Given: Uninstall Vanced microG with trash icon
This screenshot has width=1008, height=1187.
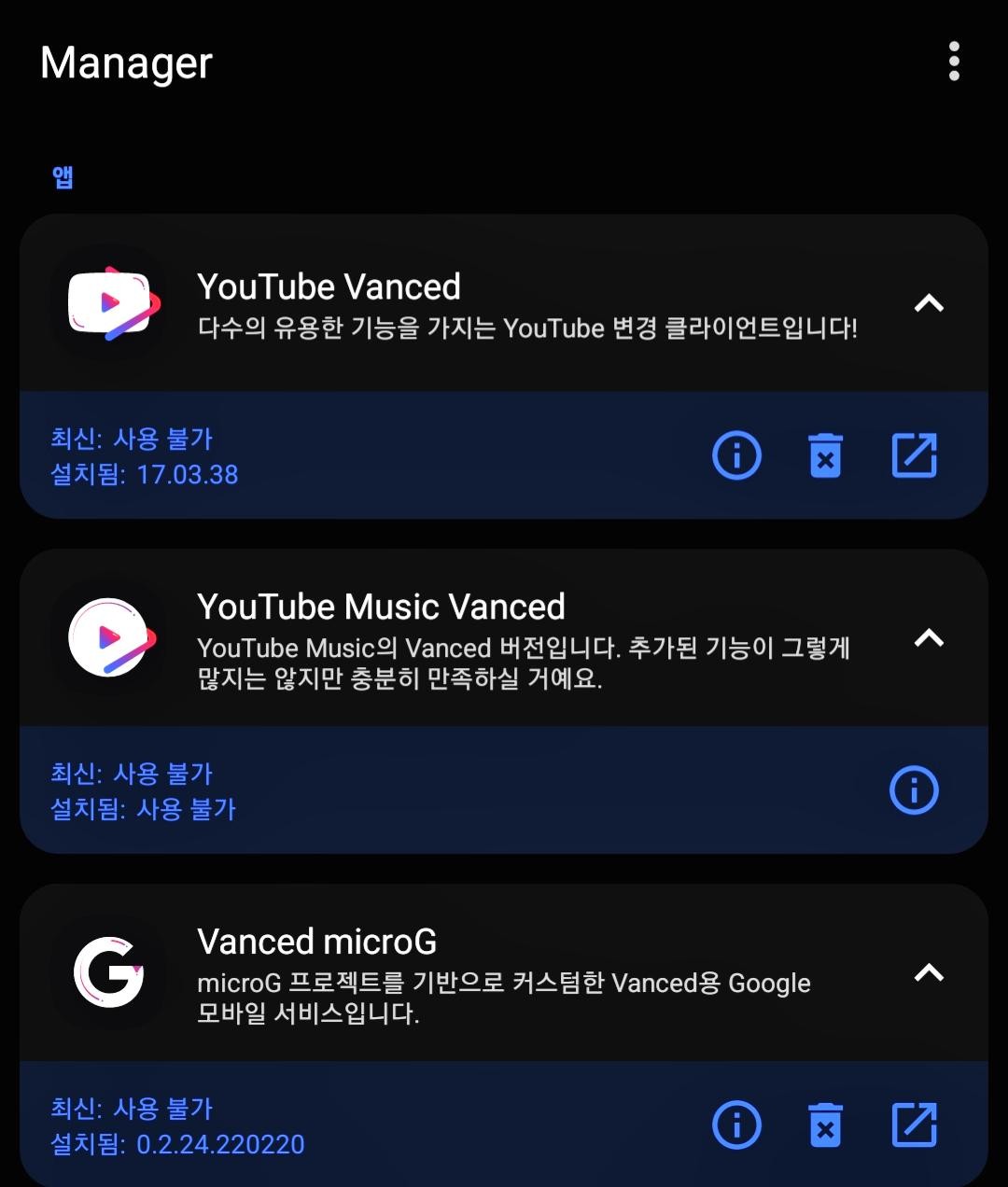Looking at the screenshot, I should pyautogui.click(x=825, y=1125).
